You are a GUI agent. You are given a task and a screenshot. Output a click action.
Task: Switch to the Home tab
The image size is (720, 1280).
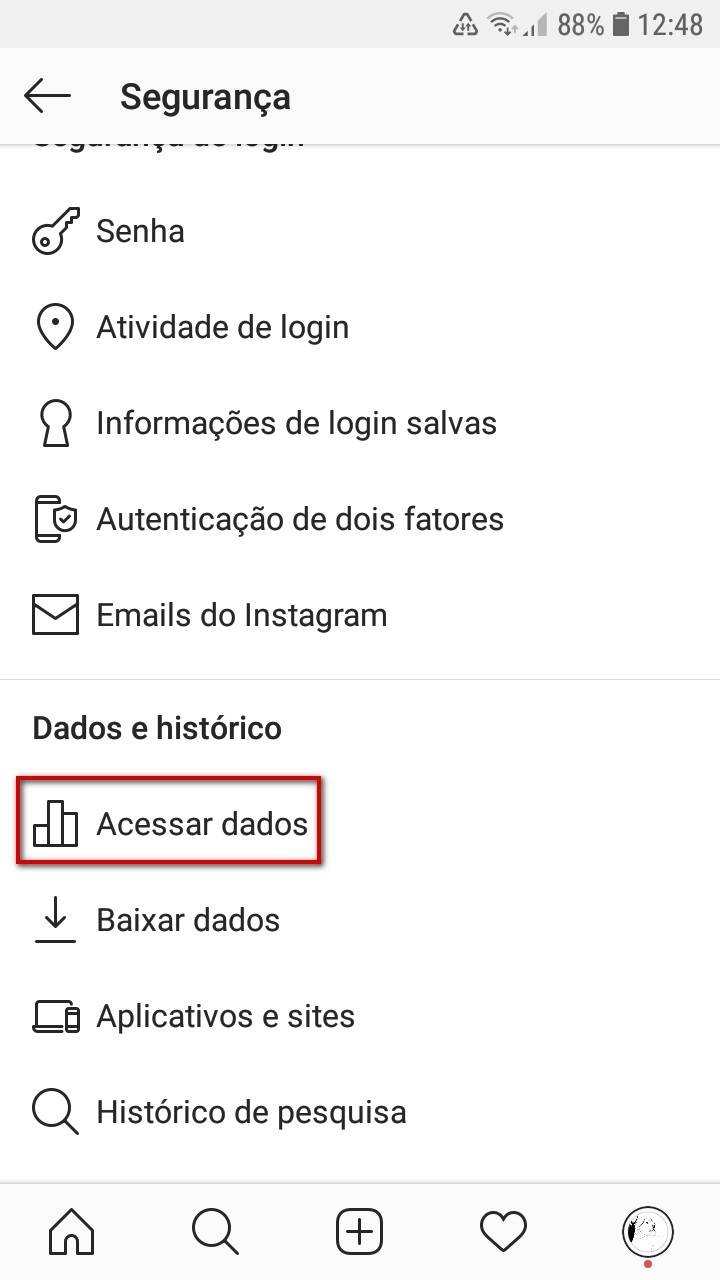72,1232
